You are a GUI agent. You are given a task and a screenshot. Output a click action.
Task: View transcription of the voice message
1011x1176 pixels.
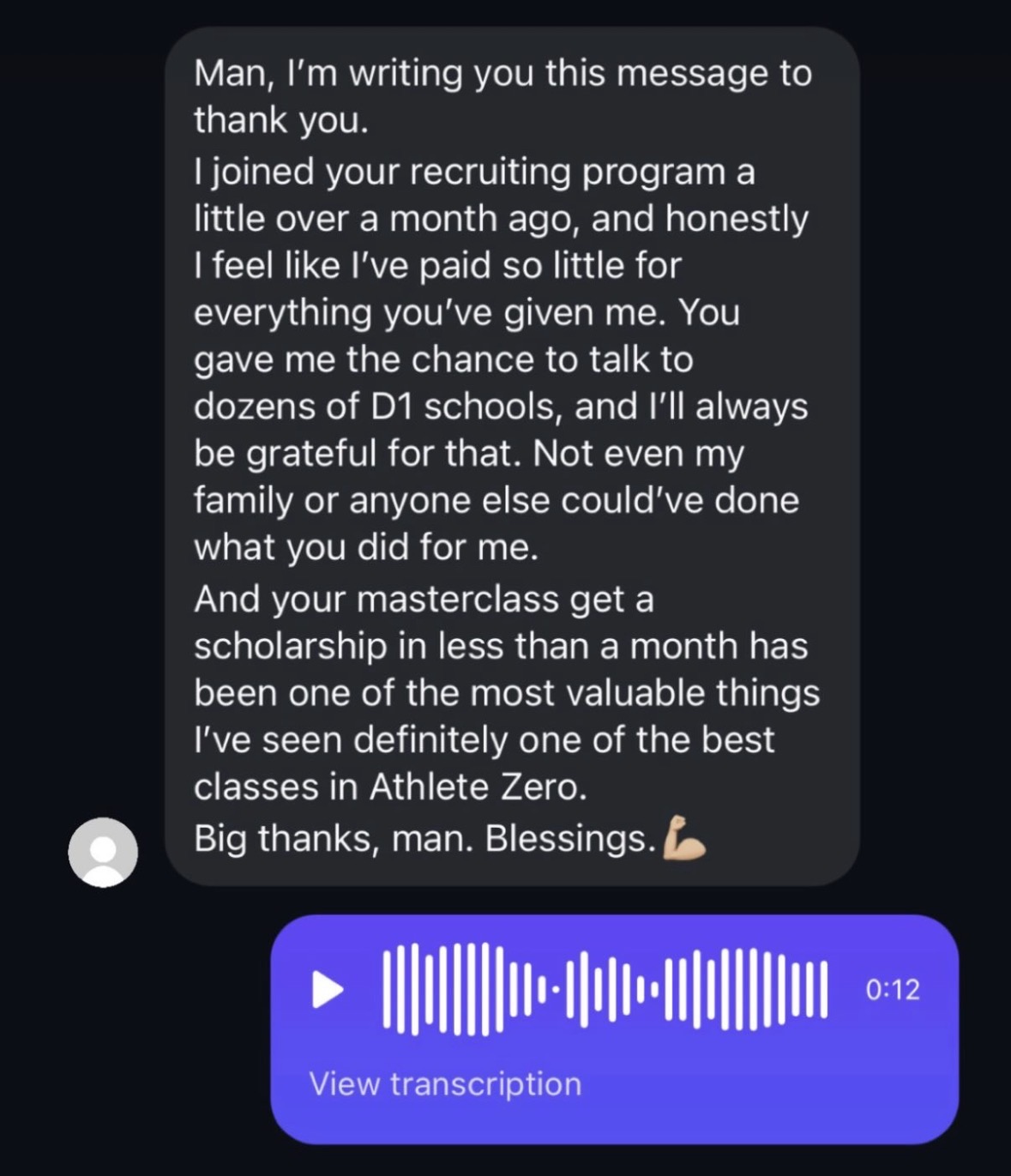tap(445, 1083)
